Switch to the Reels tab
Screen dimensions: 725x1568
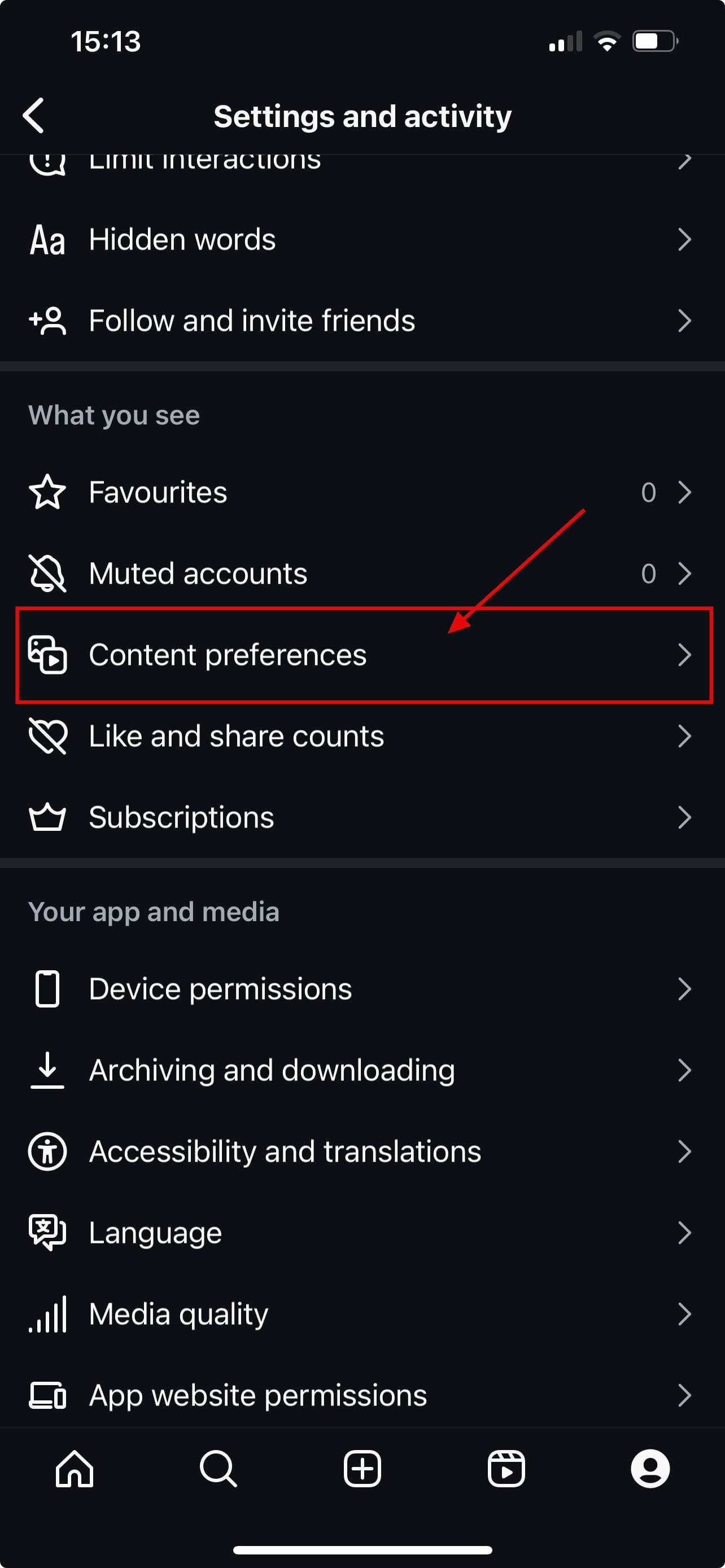click(x=506, y=1469)
